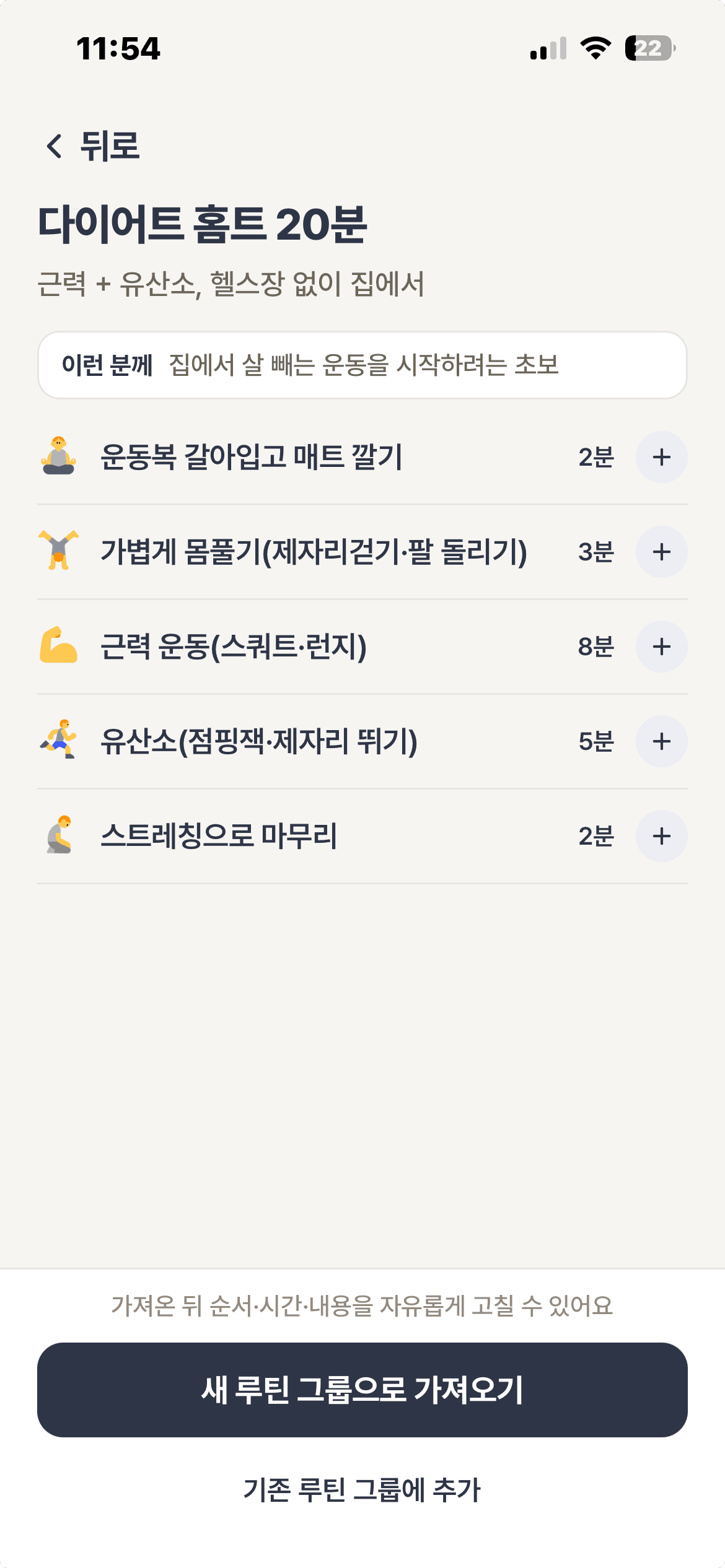The height and width of the screenshot is (1568, 725).
Task: Add the 유산소(점핑잭·제자리 뛰기) step via plus
Action: pyautogui.click(x=661, y=741)
